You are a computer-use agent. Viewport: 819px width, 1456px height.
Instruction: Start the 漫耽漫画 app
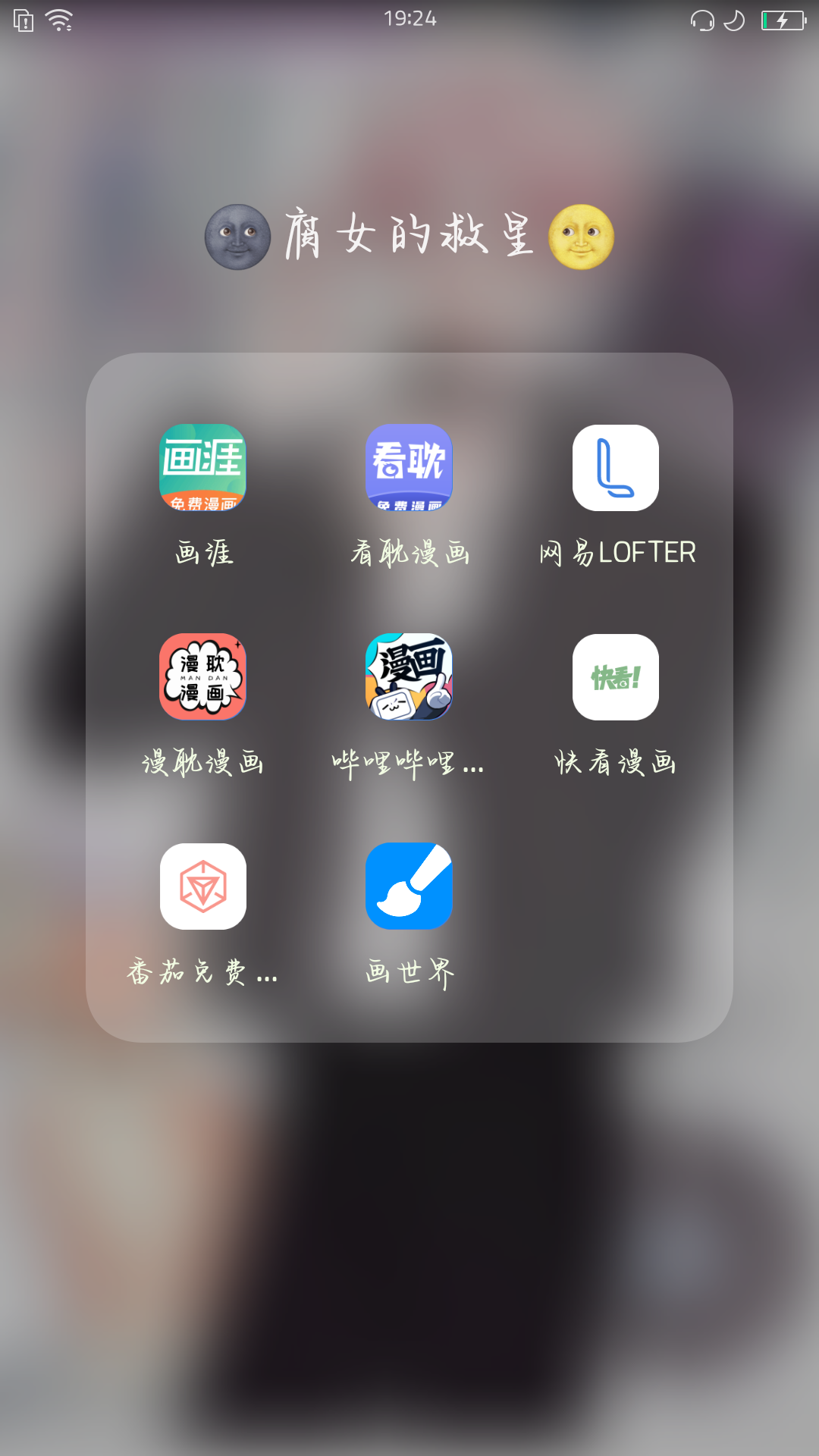pos(202,678)
